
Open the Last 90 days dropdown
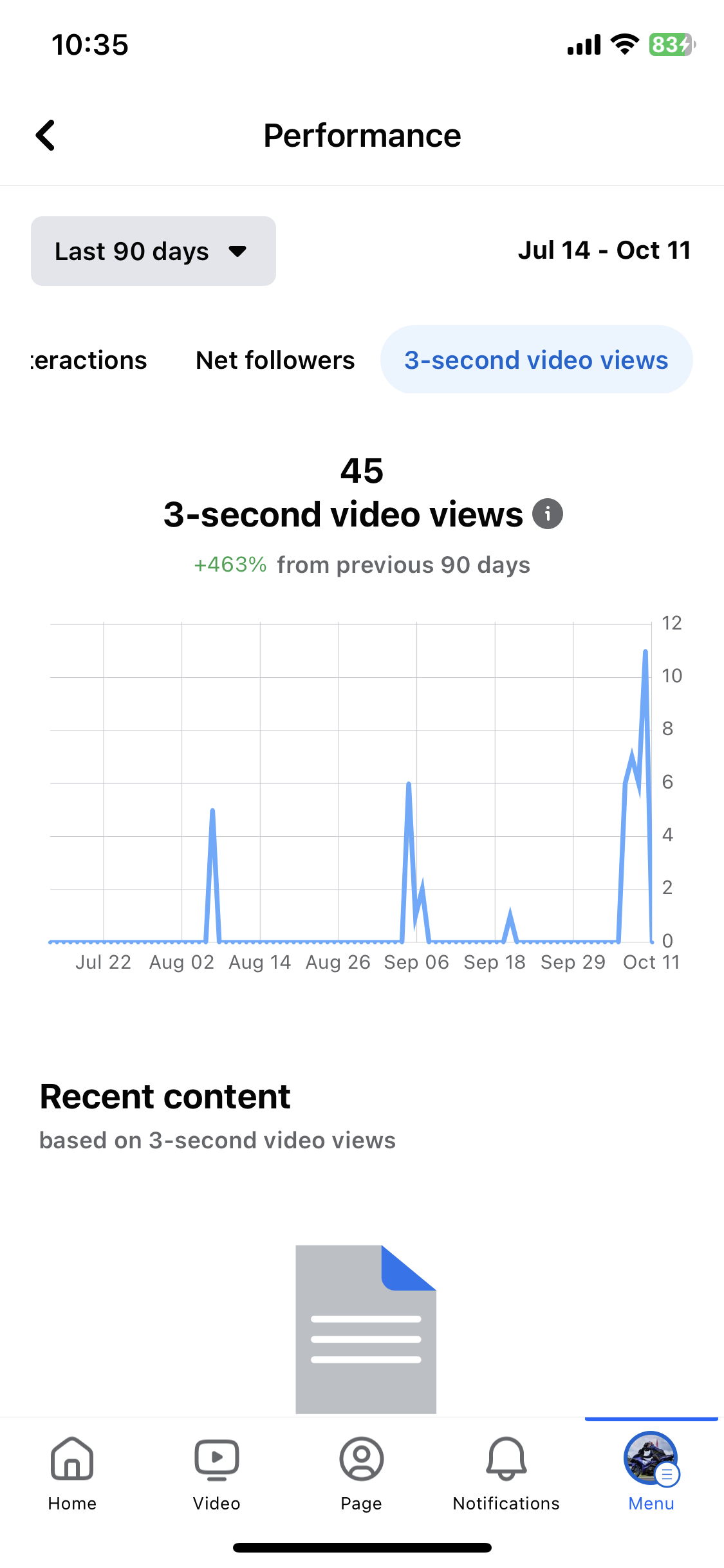point(153,251)
